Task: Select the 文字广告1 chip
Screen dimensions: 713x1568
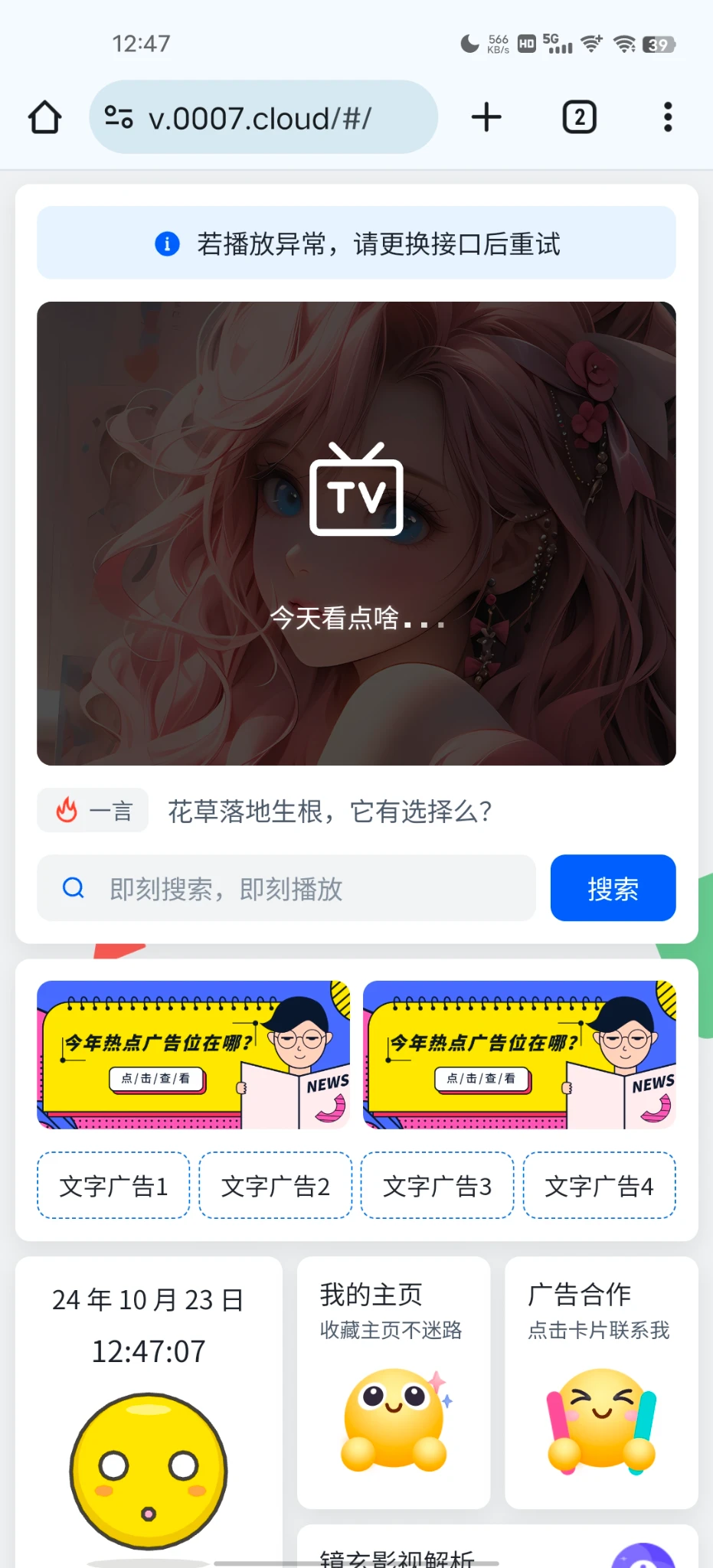Action: (113, 1185)
